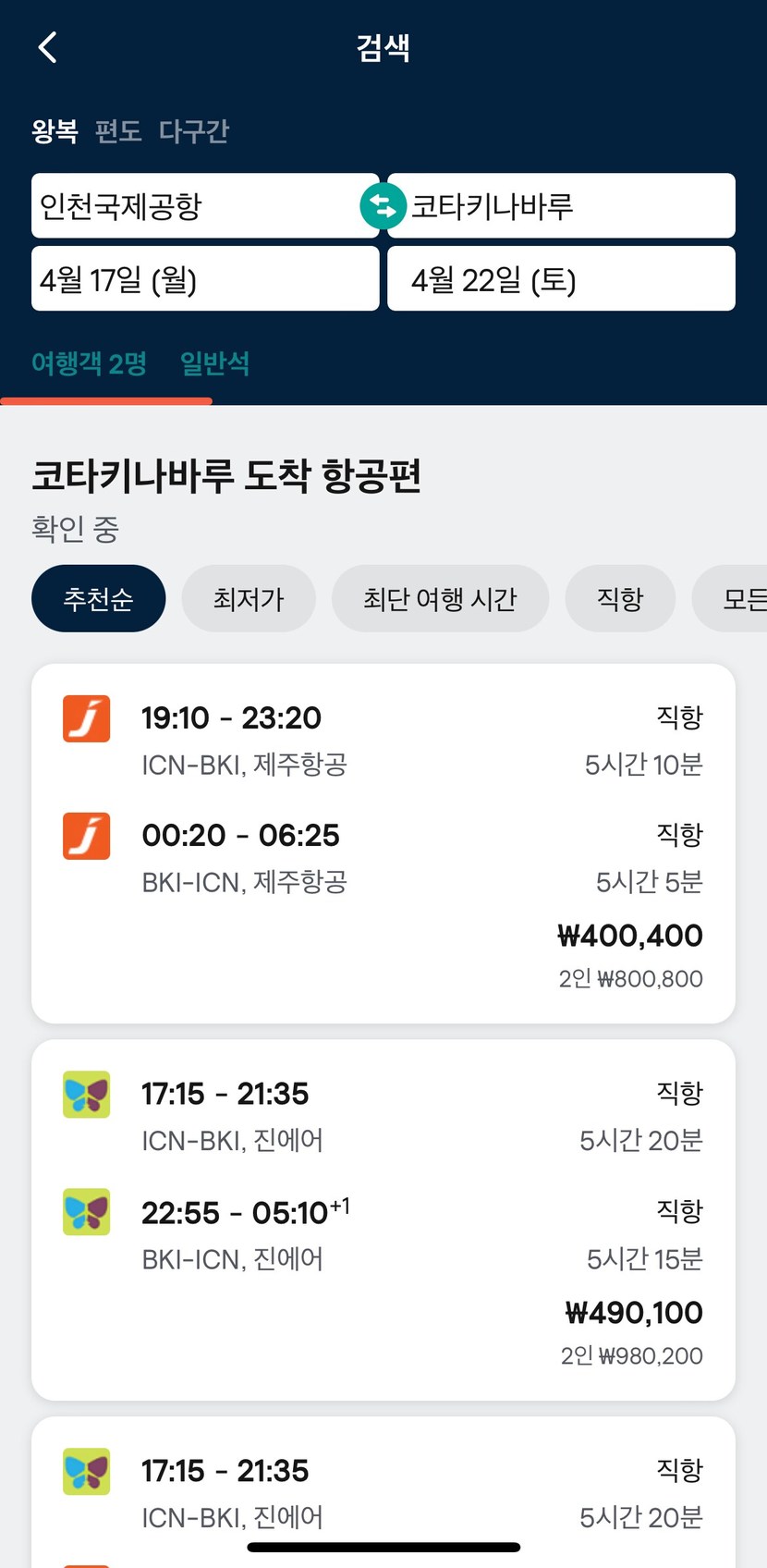This screenshot has height=1568, width=767.
Task: Go back using the top-left arrow
Action: point(48,47)
